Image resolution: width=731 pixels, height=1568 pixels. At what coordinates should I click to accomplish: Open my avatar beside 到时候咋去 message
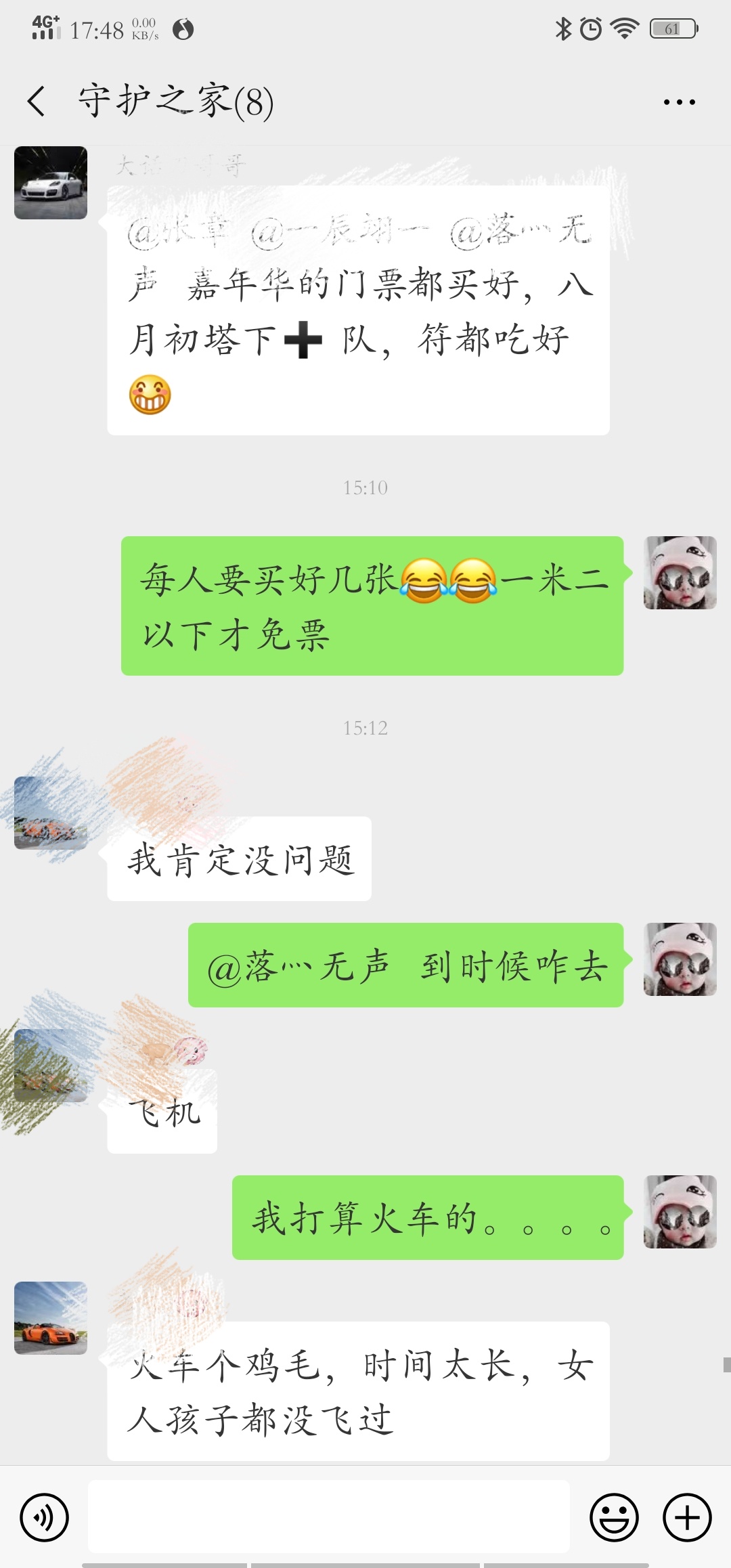[x=680, y=959]
